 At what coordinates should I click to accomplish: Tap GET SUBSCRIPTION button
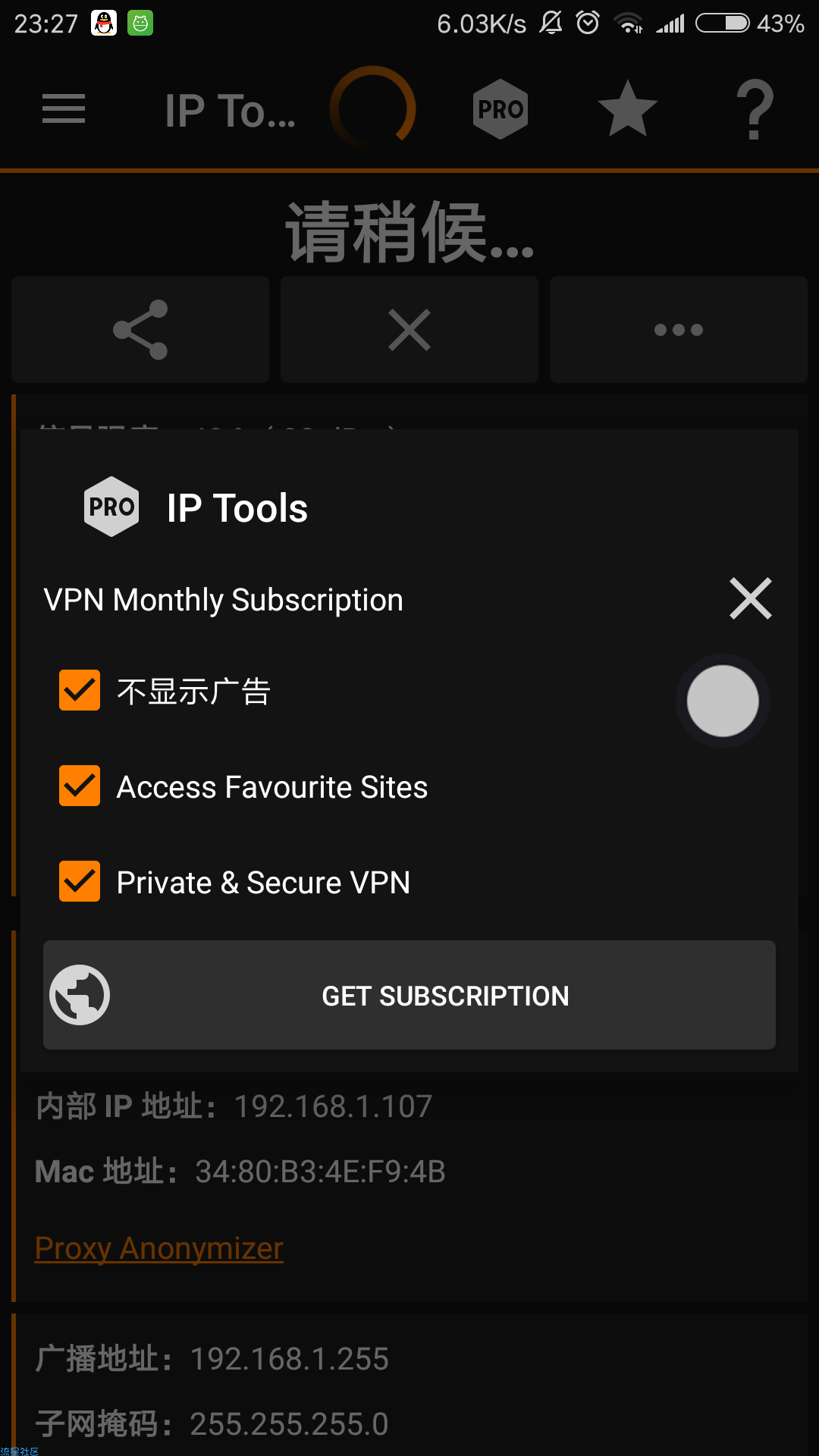pyautogui.click(x=409, y=995)
